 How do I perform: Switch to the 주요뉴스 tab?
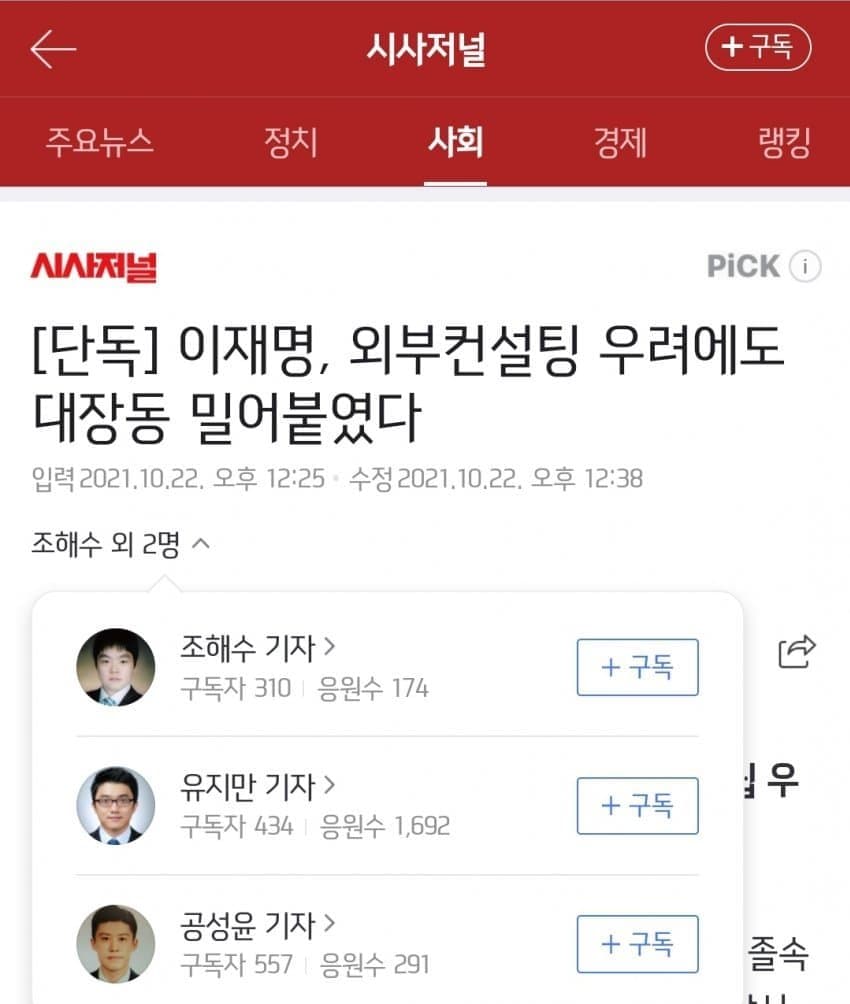tap(99, 142)
